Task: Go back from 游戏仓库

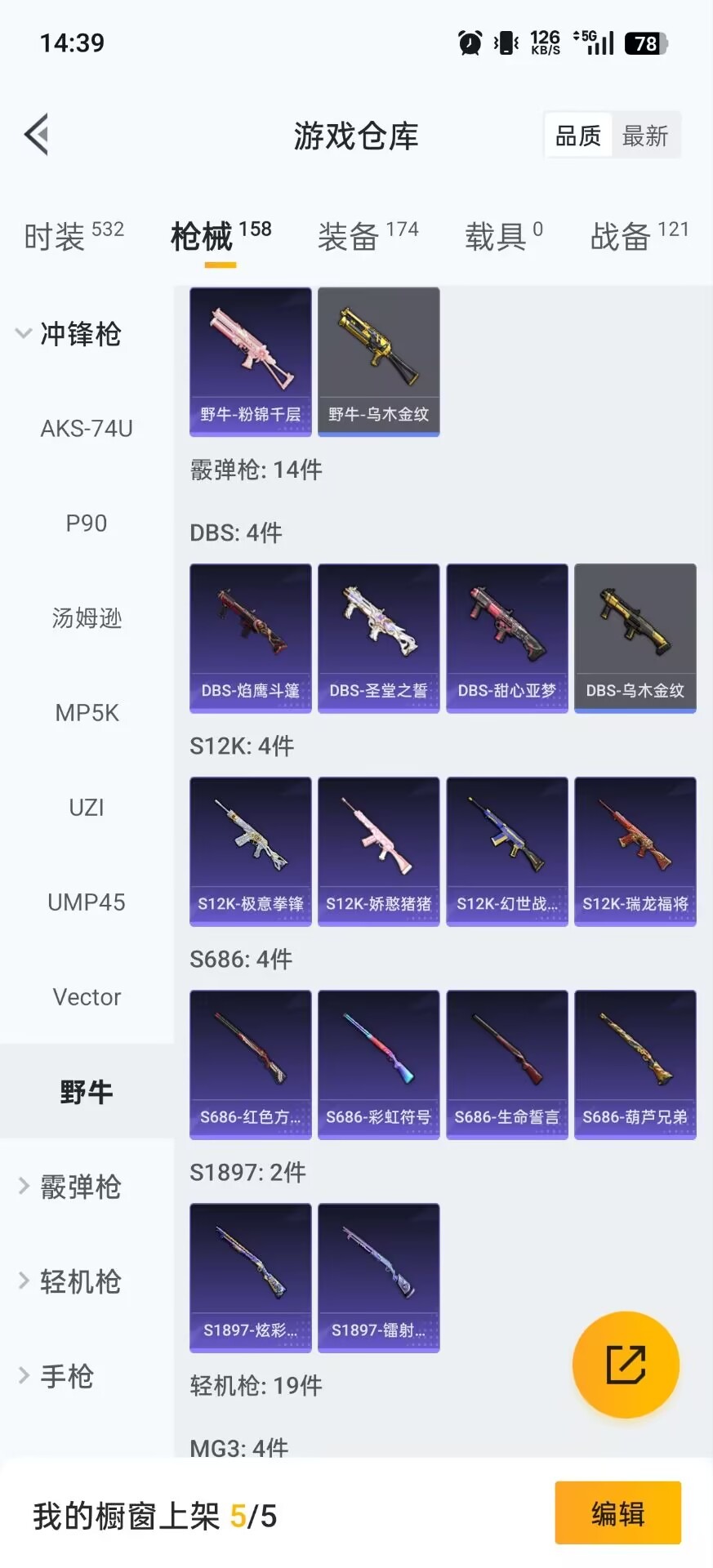Action: pyautogui.click(x=37, y=135)
